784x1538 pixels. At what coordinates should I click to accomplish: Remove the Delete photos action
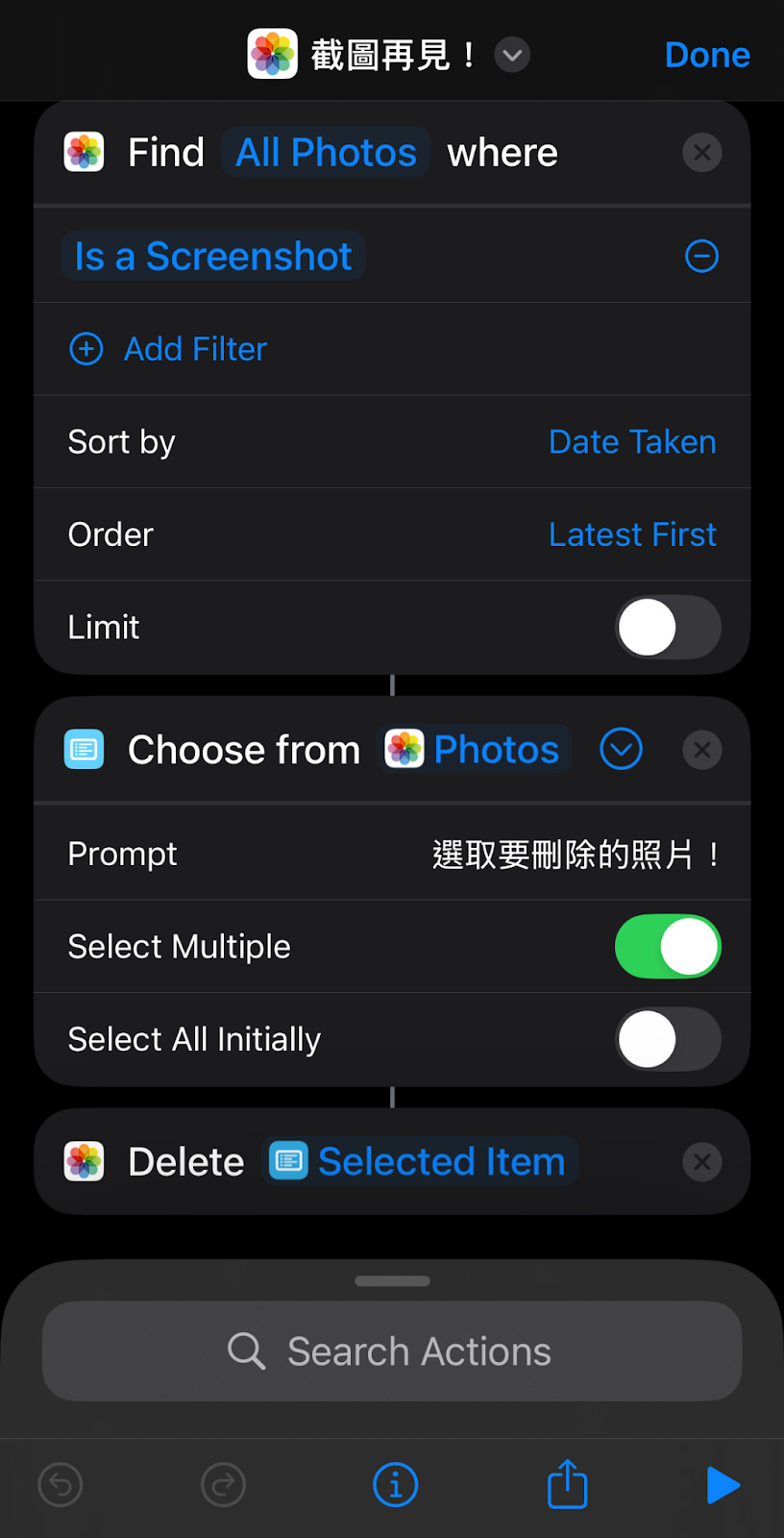click(702, 1162)
